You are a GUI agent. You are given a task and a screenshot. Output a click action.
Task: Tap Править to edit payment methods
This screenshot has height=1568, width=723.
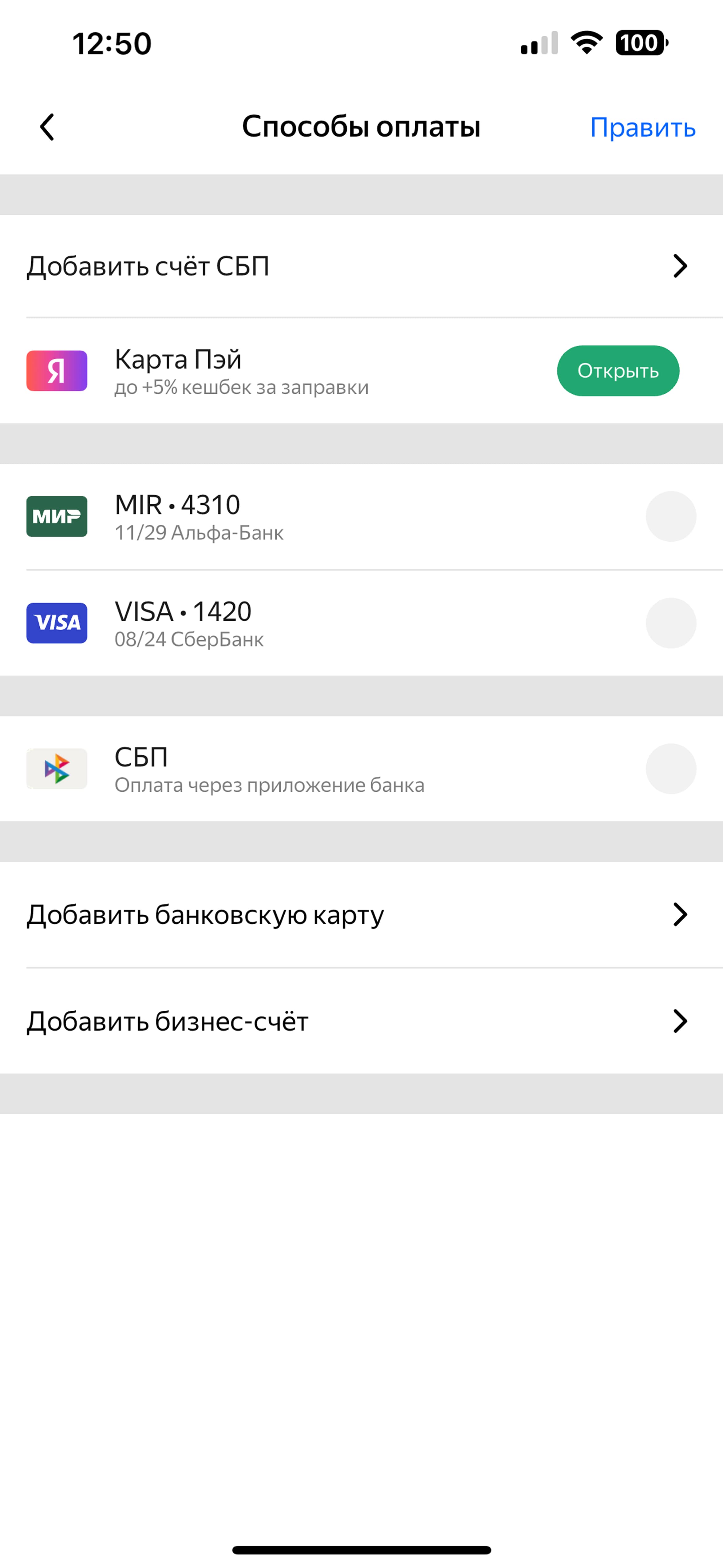[x=643, y=128]
